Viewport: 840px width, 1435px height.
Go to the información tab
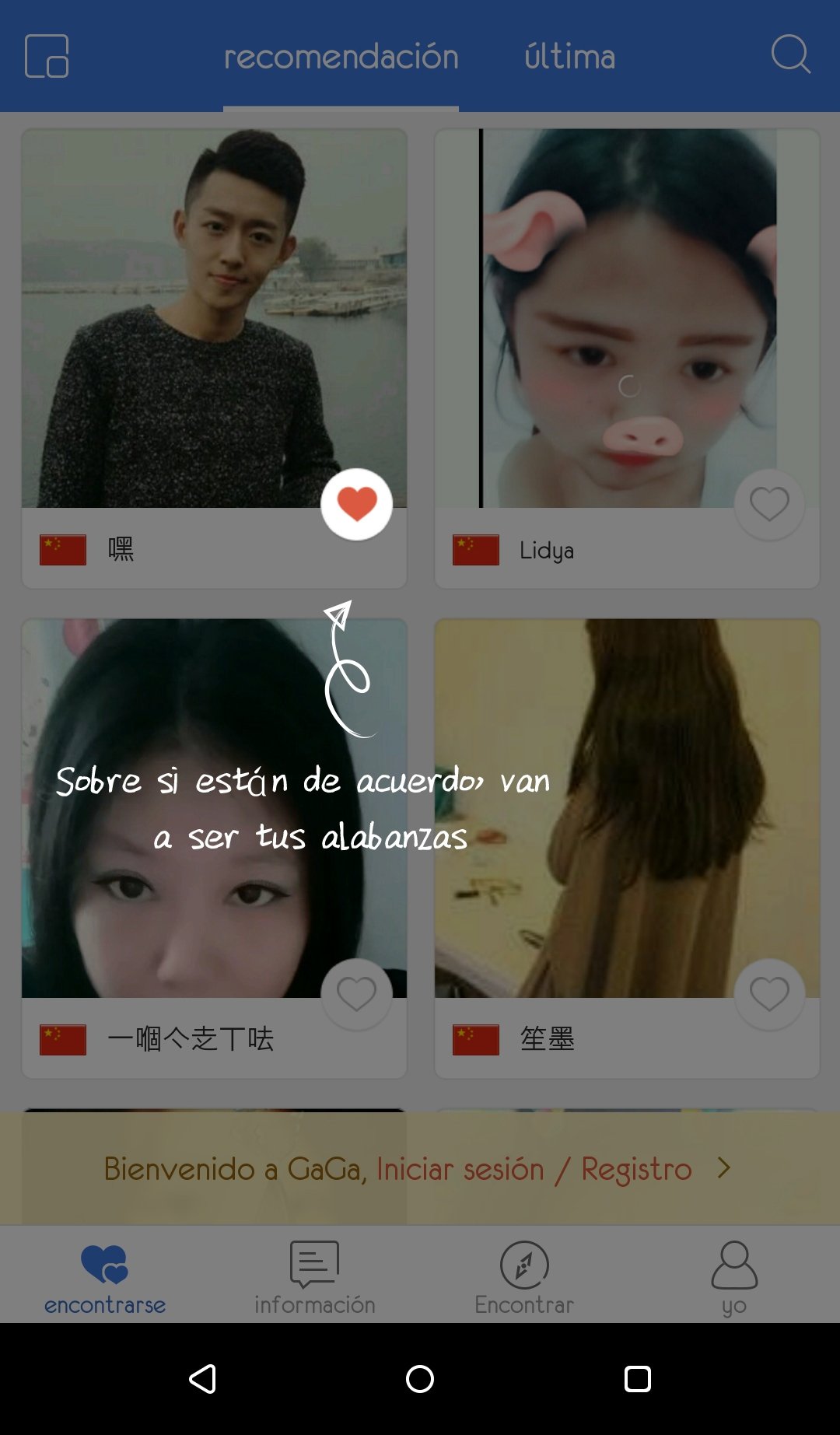(x=314, y=1276)
